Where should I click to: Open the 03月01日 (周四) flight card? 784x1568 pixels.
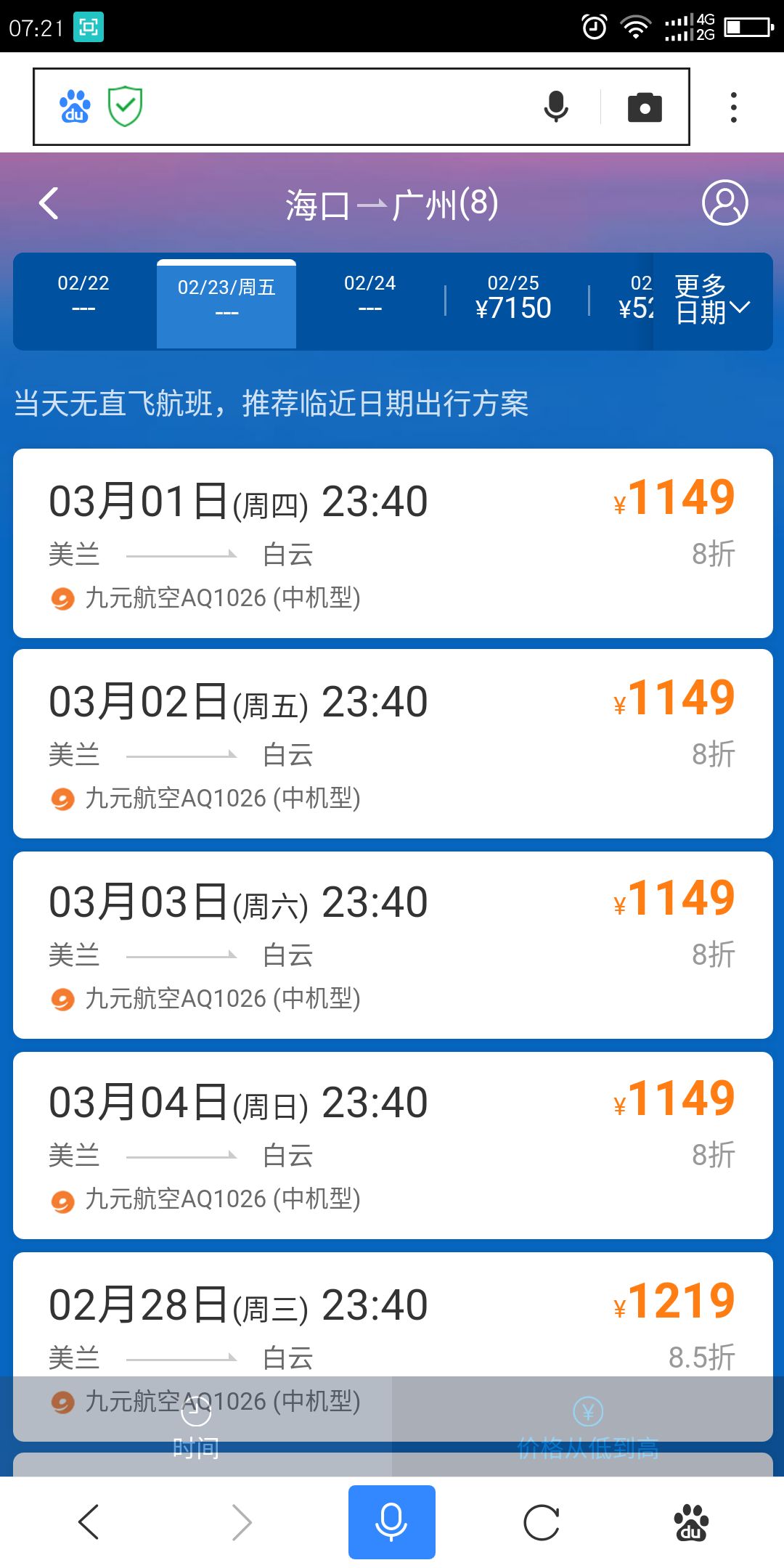pyautogui.click(x=392, y=543)
